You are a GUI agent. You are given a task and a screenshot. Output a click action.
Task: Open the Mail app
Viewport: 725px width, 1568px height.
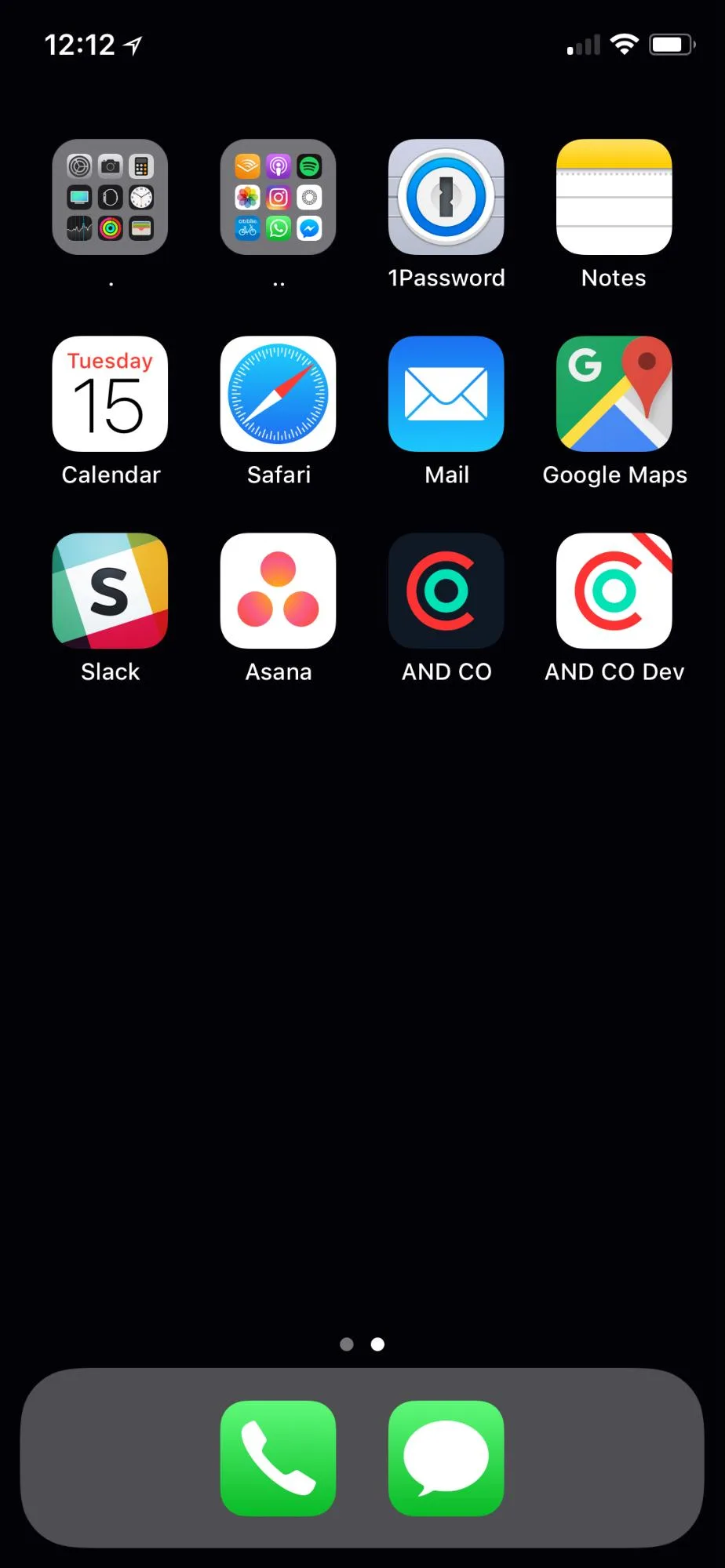(446, 394)
